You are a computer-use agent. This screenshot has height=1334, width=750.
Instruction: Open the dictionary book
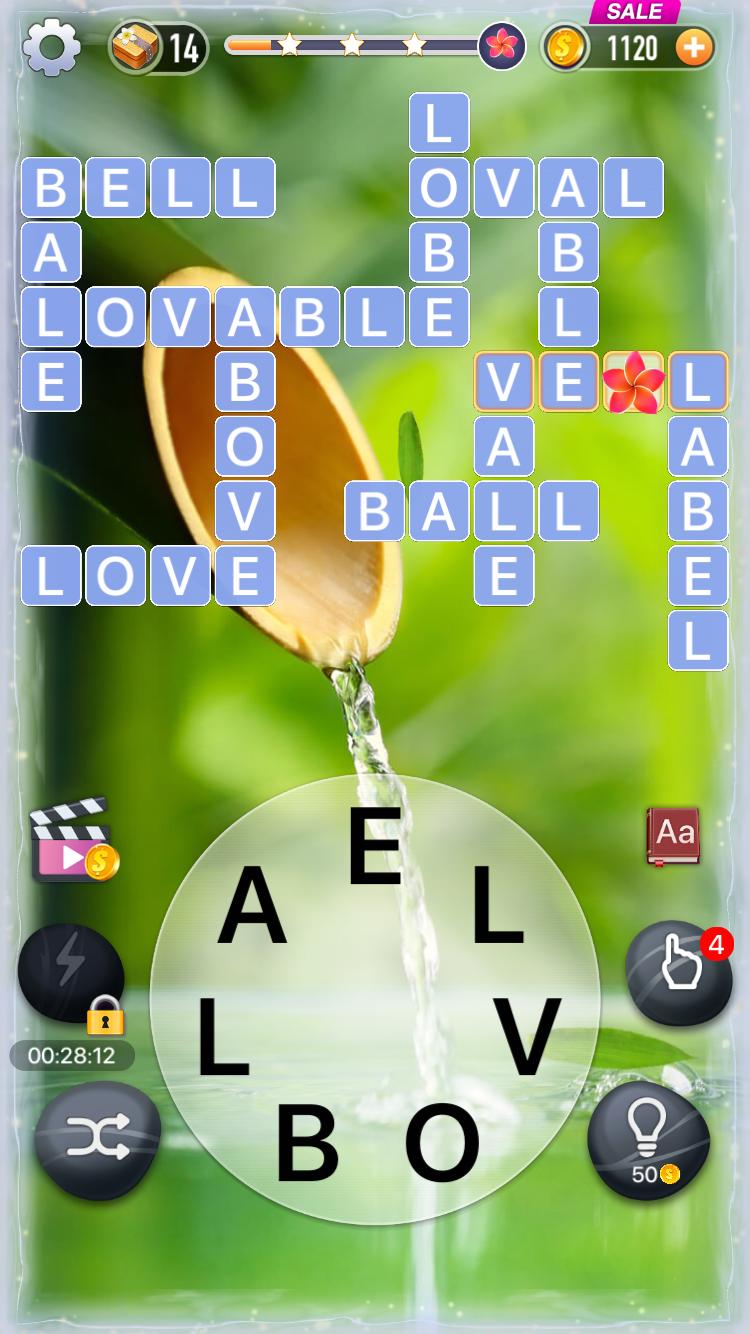tap(673, 836)
